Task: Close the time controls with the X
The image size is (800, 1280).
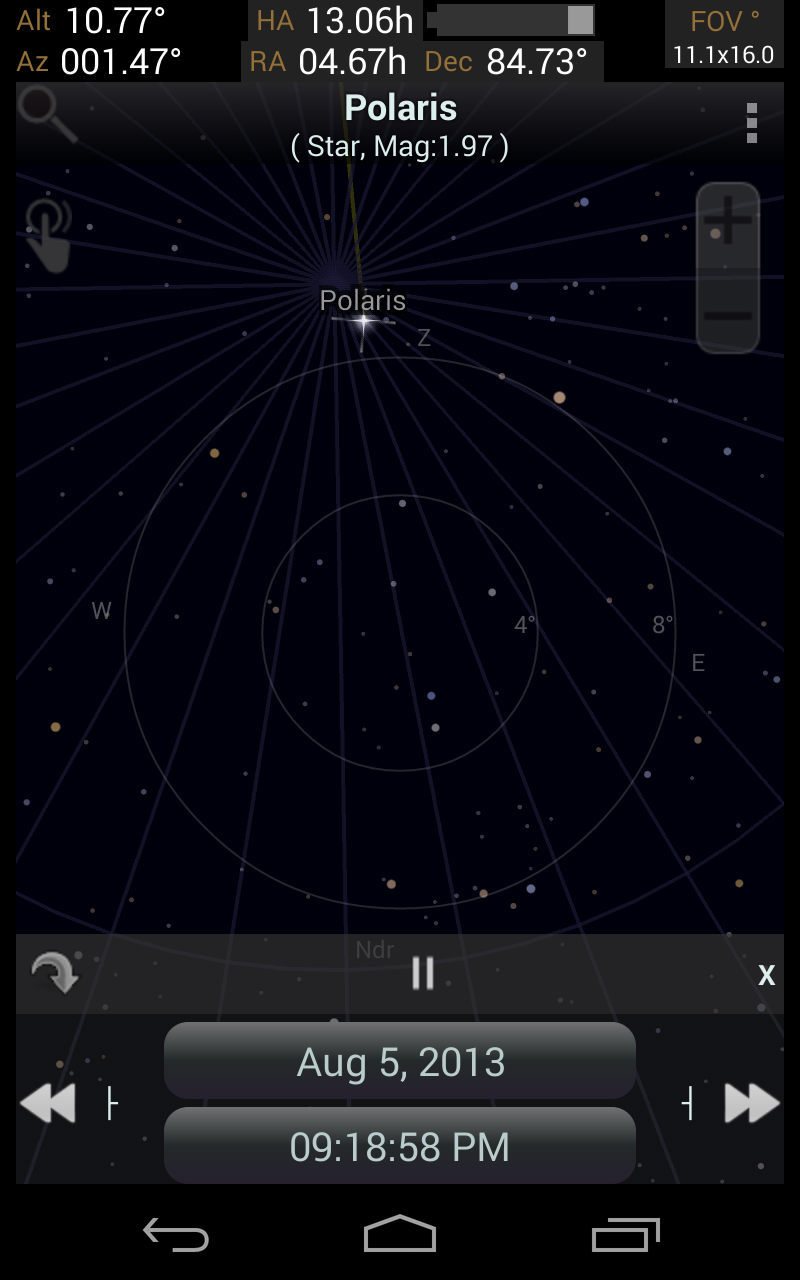Action: pos(766,973)
